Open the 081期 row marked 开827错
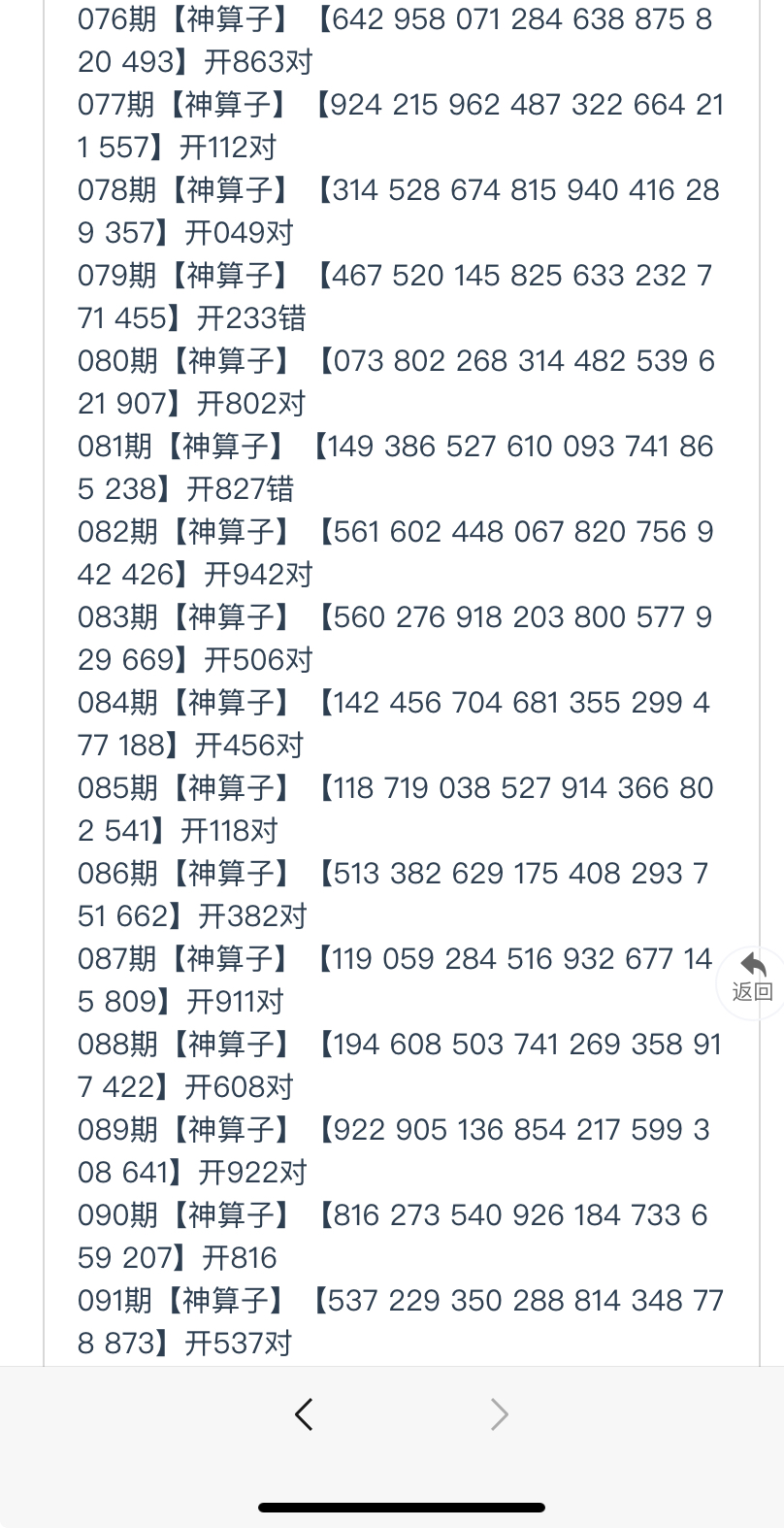Screen dimensions: 784x1528 point(392,467)
